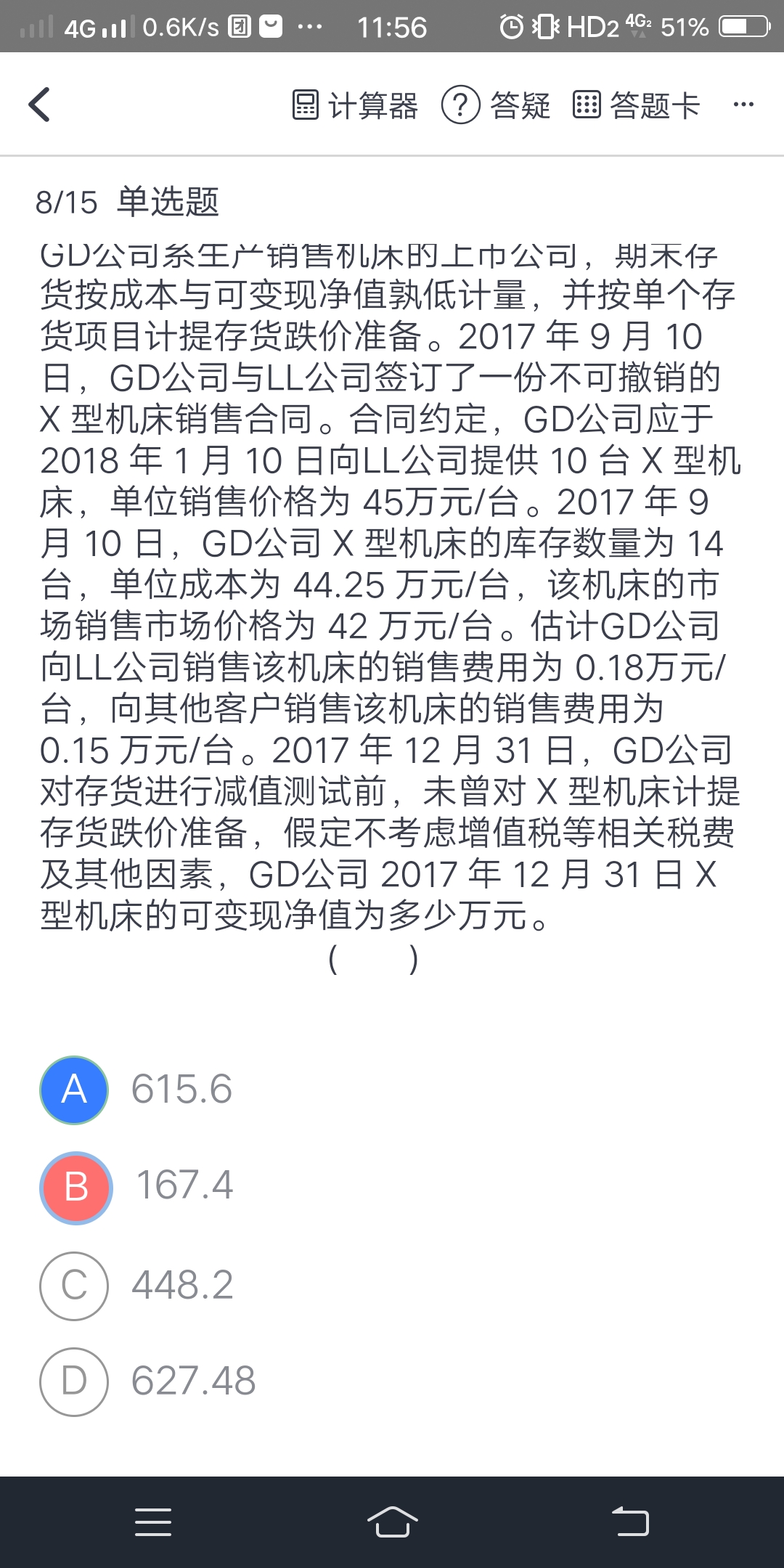Viewport: 784px width, 1568px height.
Task: Open the three-dot overflow menu
Action: tap(743, 105)
